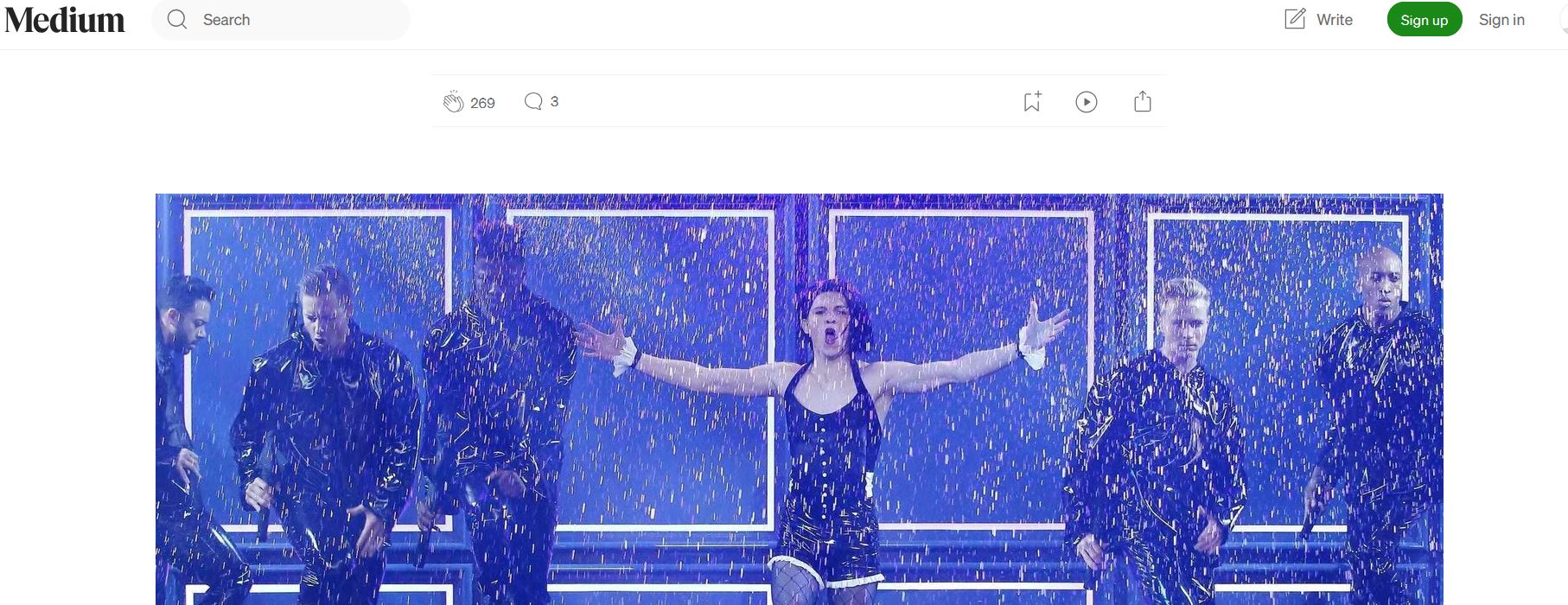Screen dimensions: 1568x605
Task: Share this article
Action: [1143, 102]
